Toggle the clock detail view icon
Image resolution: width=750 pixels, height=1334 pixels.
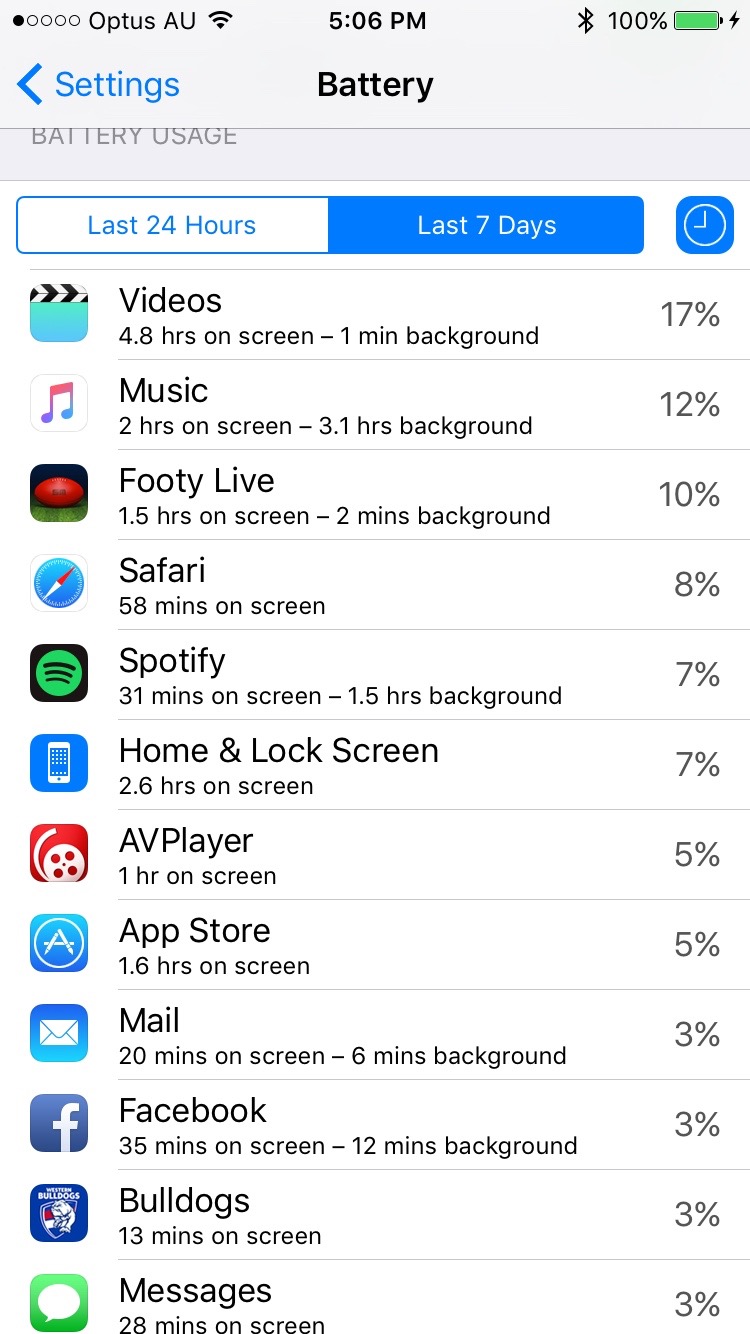coord(704,225)
